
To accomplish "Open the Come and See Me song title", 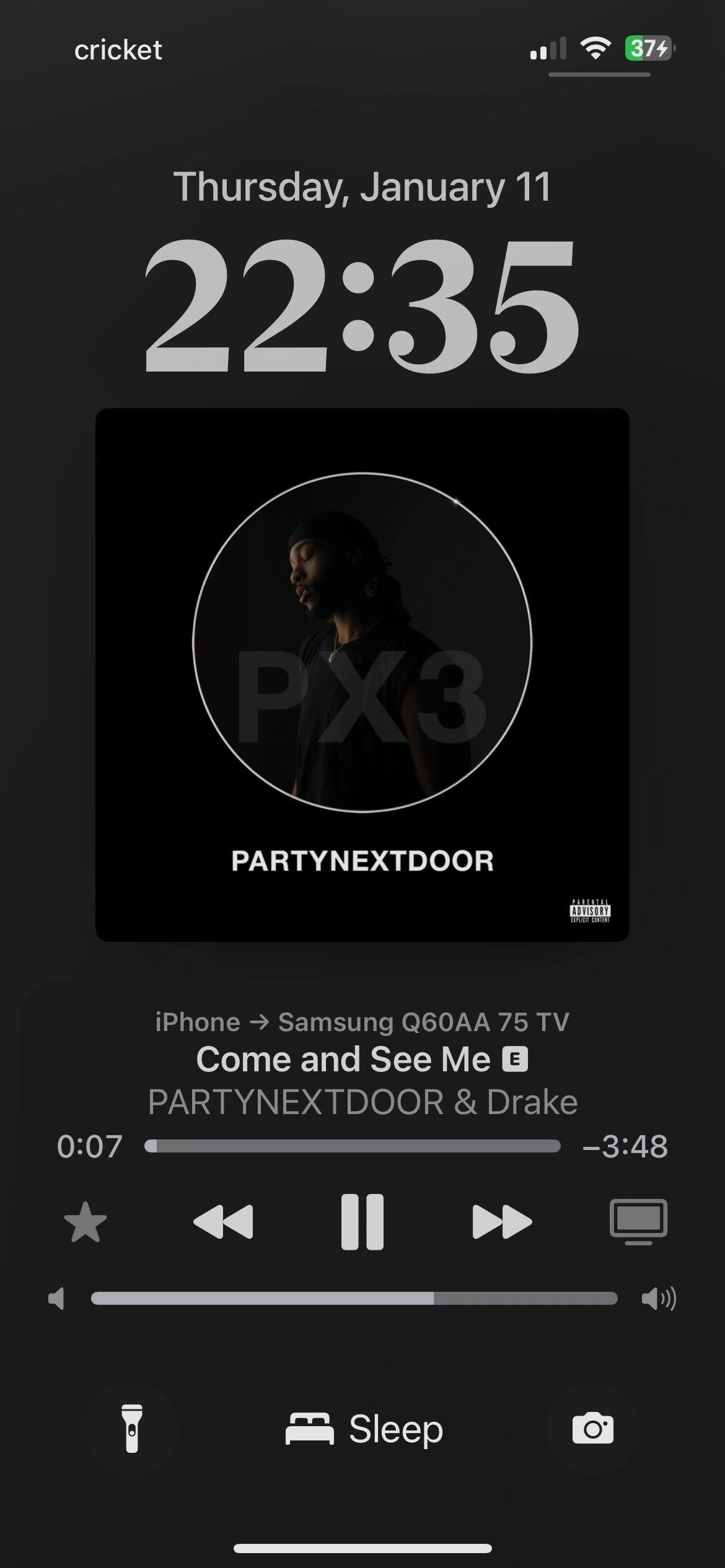I will click(x=344, y=1059).
